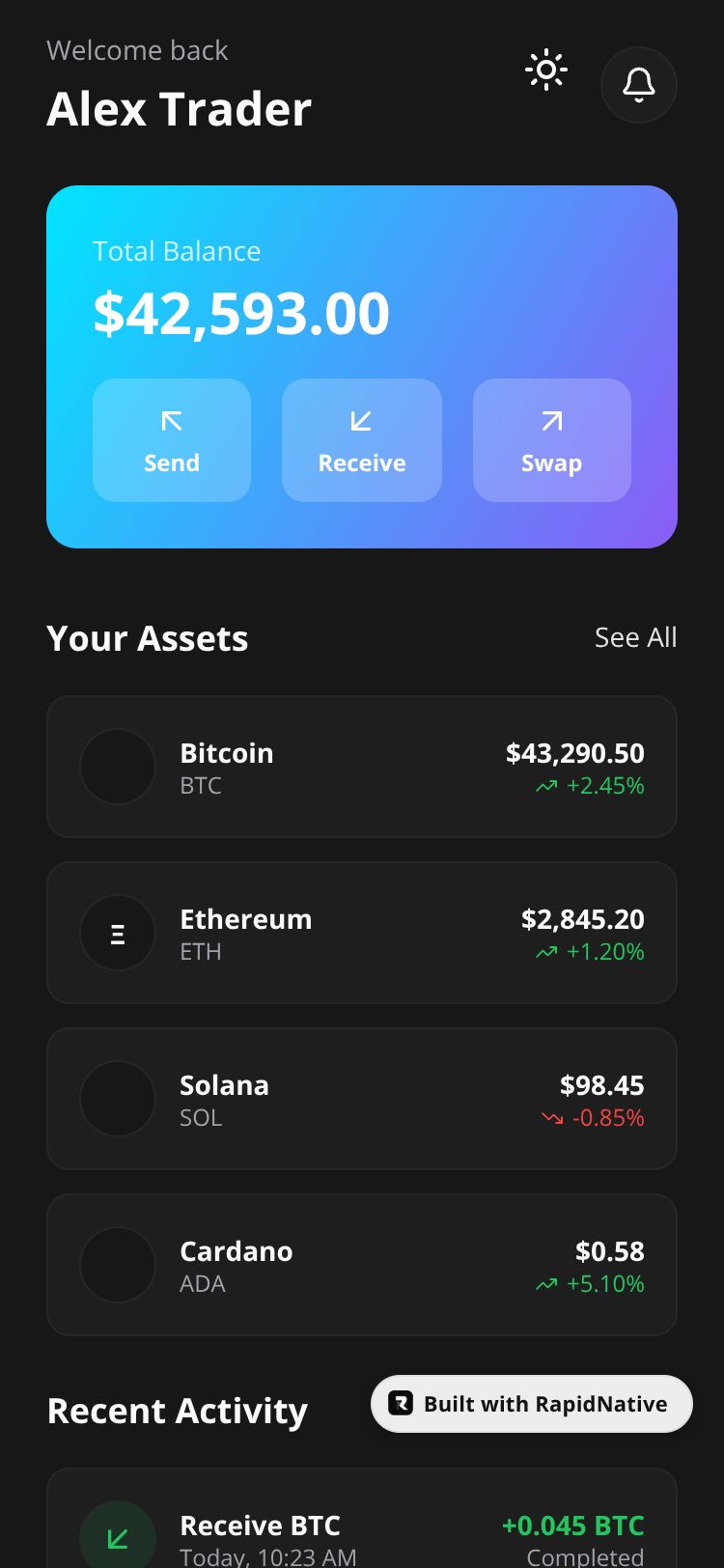Open the Receive BTC activity entry

point(362,1535)
